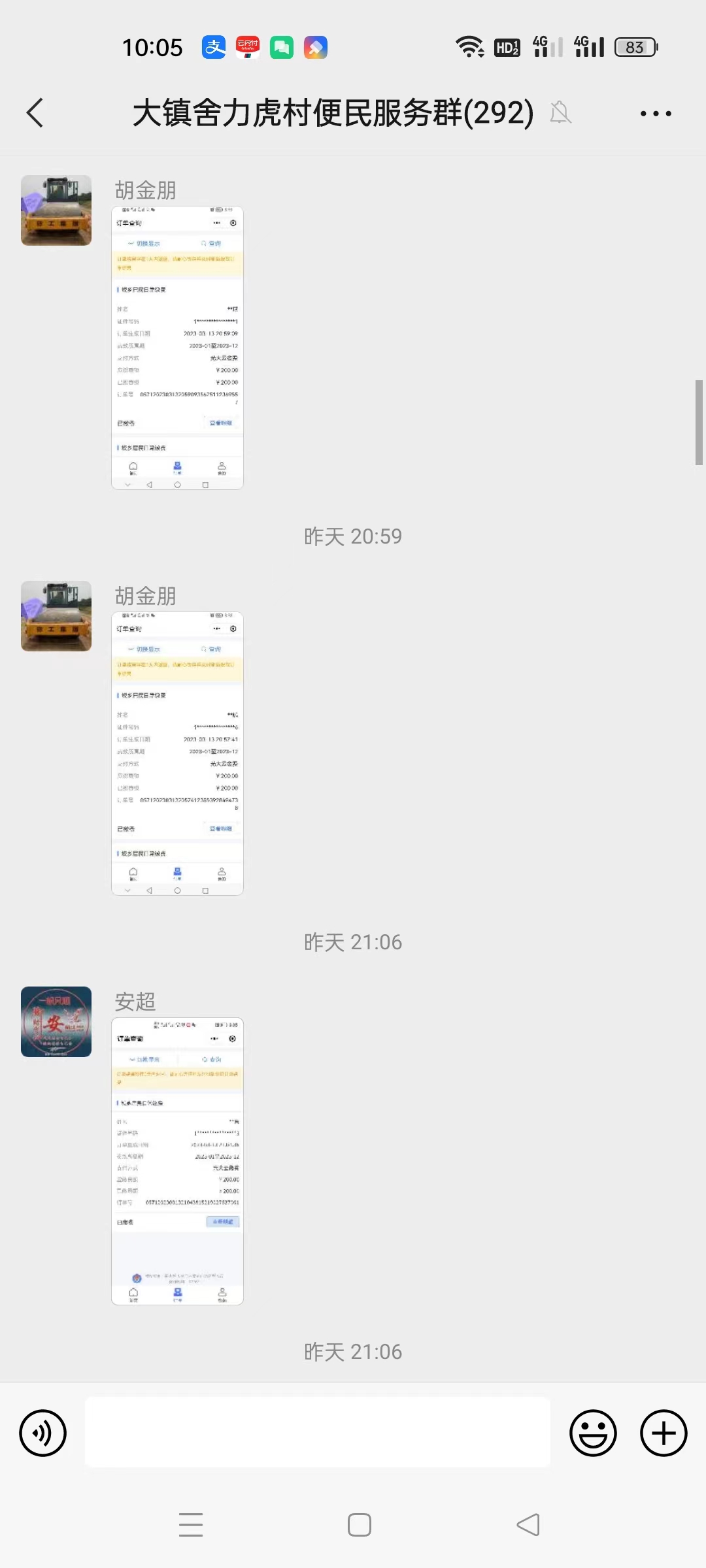Go back from the group chat

tap(35, 113)
